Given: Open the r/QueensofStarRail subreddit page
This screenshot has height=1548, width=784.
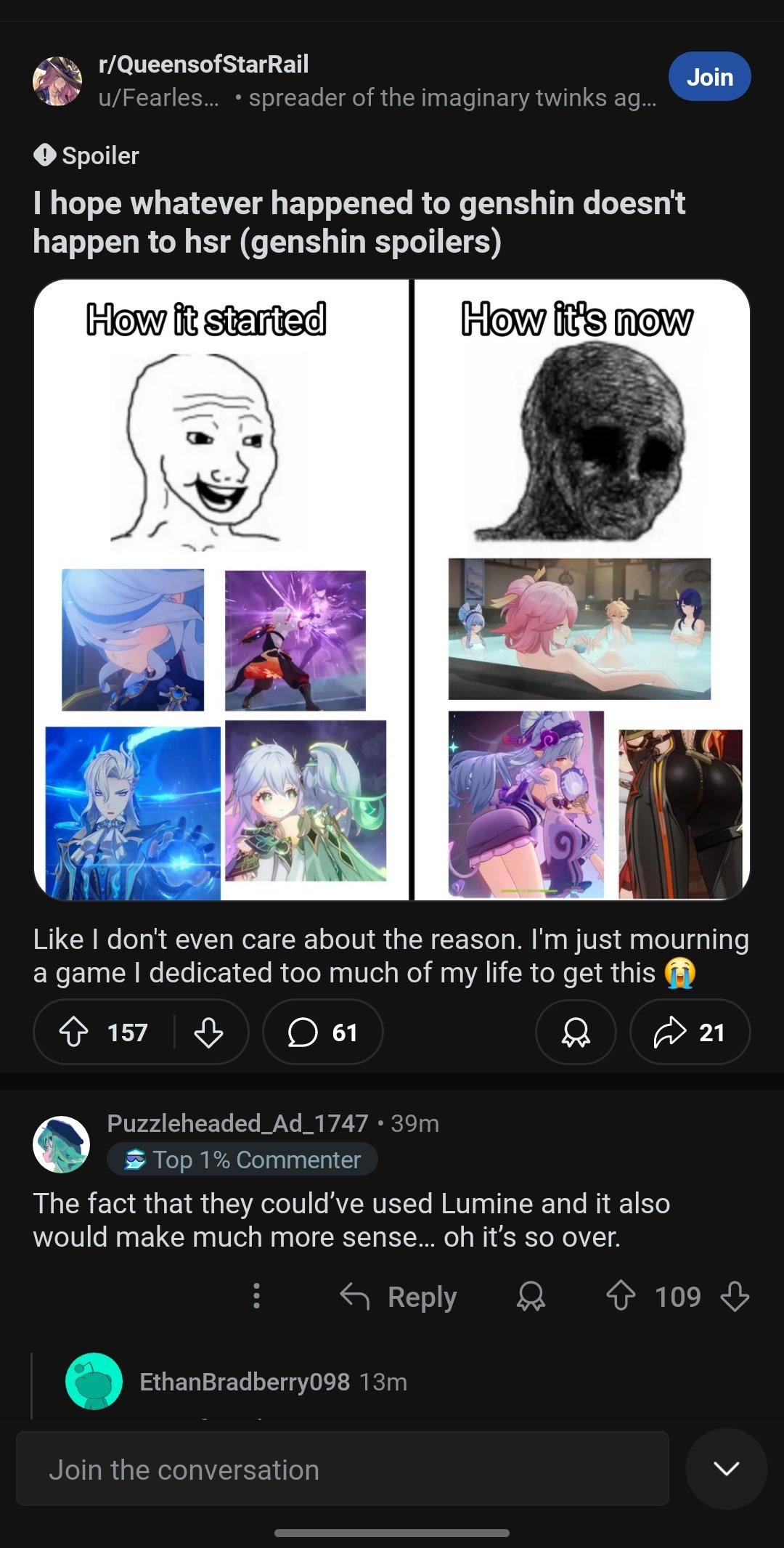Looking at the screenshot, I should (x=203, y=64).
